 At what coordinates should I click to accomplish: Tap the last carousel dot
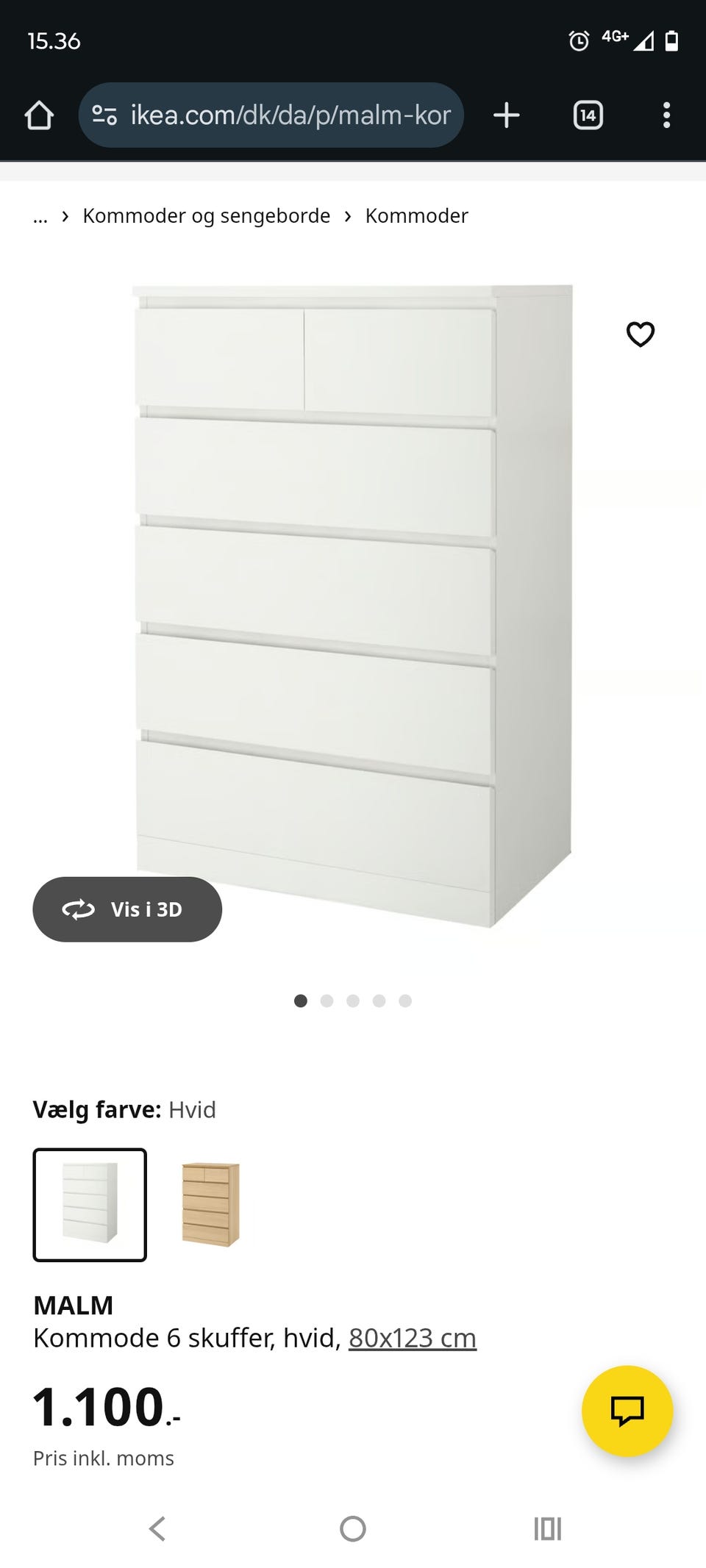point(405,1000)
